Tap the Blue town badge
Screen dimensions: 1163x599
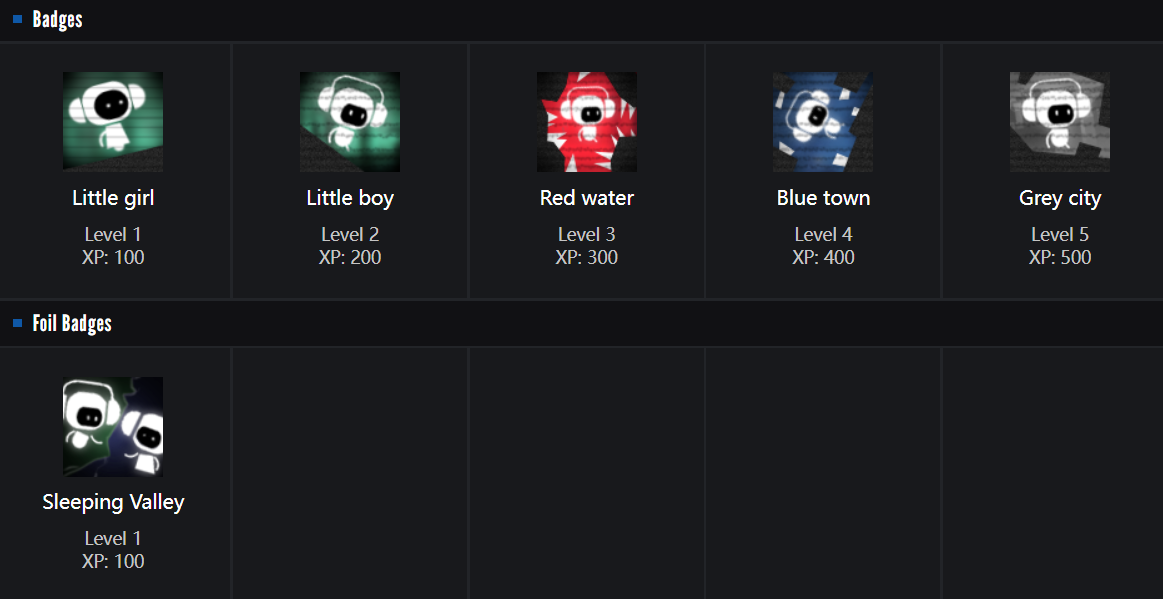pos(823,122)
